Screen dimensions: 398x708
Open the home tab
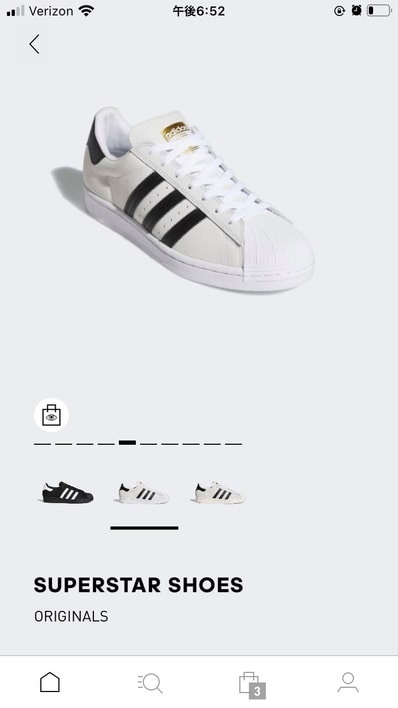tap(50, 682)
